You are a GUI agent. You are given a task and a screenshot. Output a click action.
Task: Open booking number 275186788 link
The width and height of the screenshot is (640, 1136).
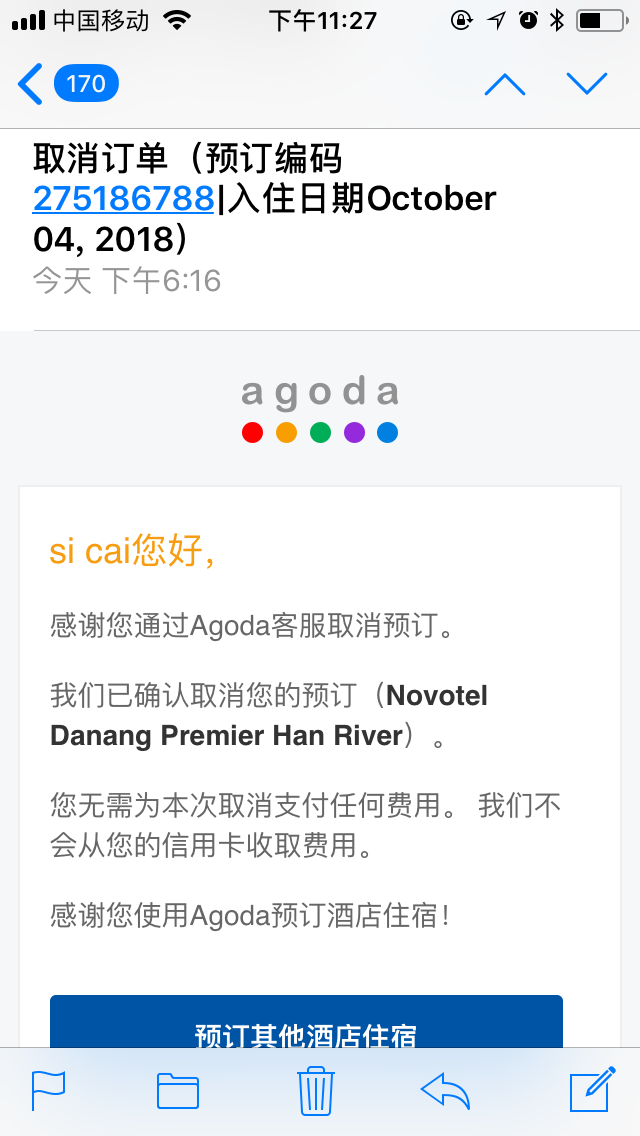pos(123,199)
